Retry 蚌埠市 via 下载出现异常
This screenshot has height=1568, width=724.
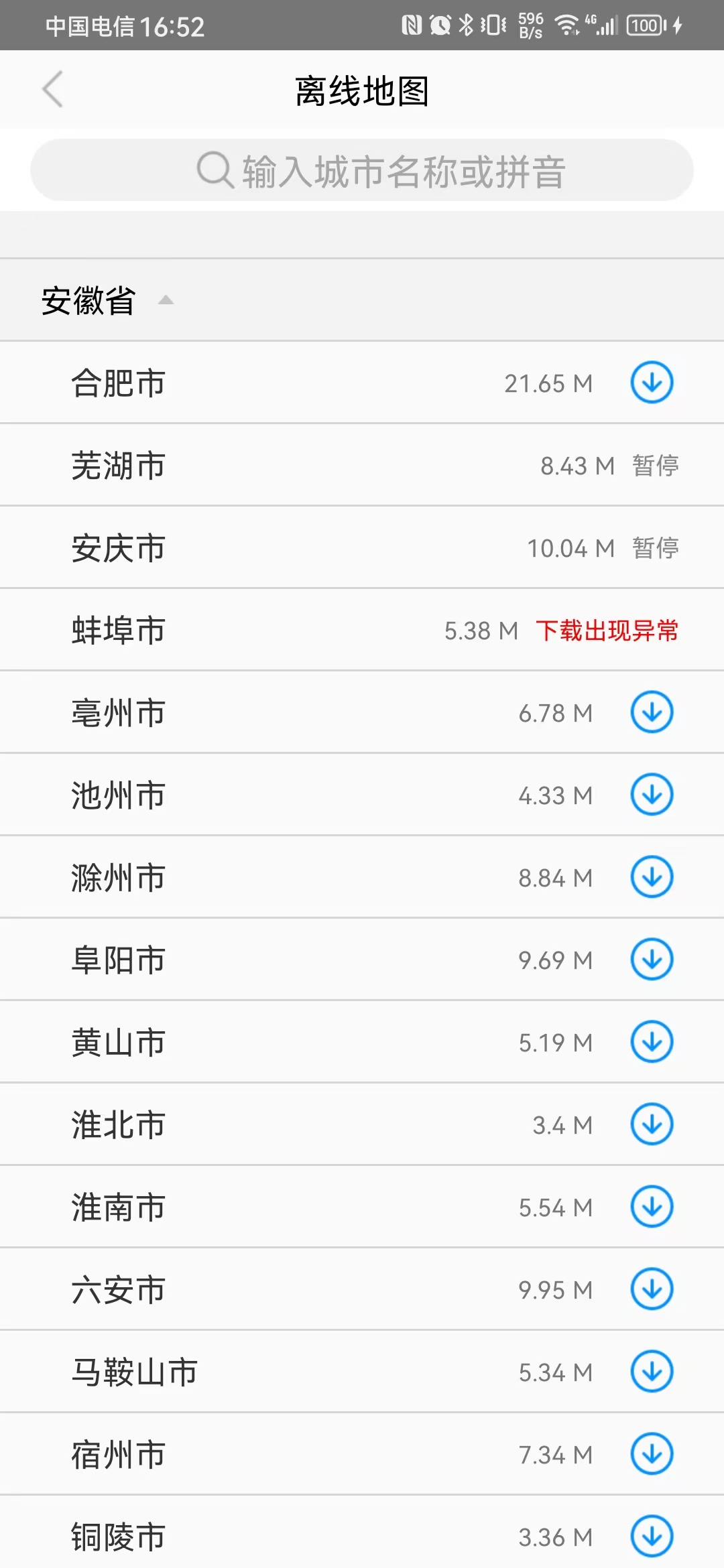click(x=607, y=631)
